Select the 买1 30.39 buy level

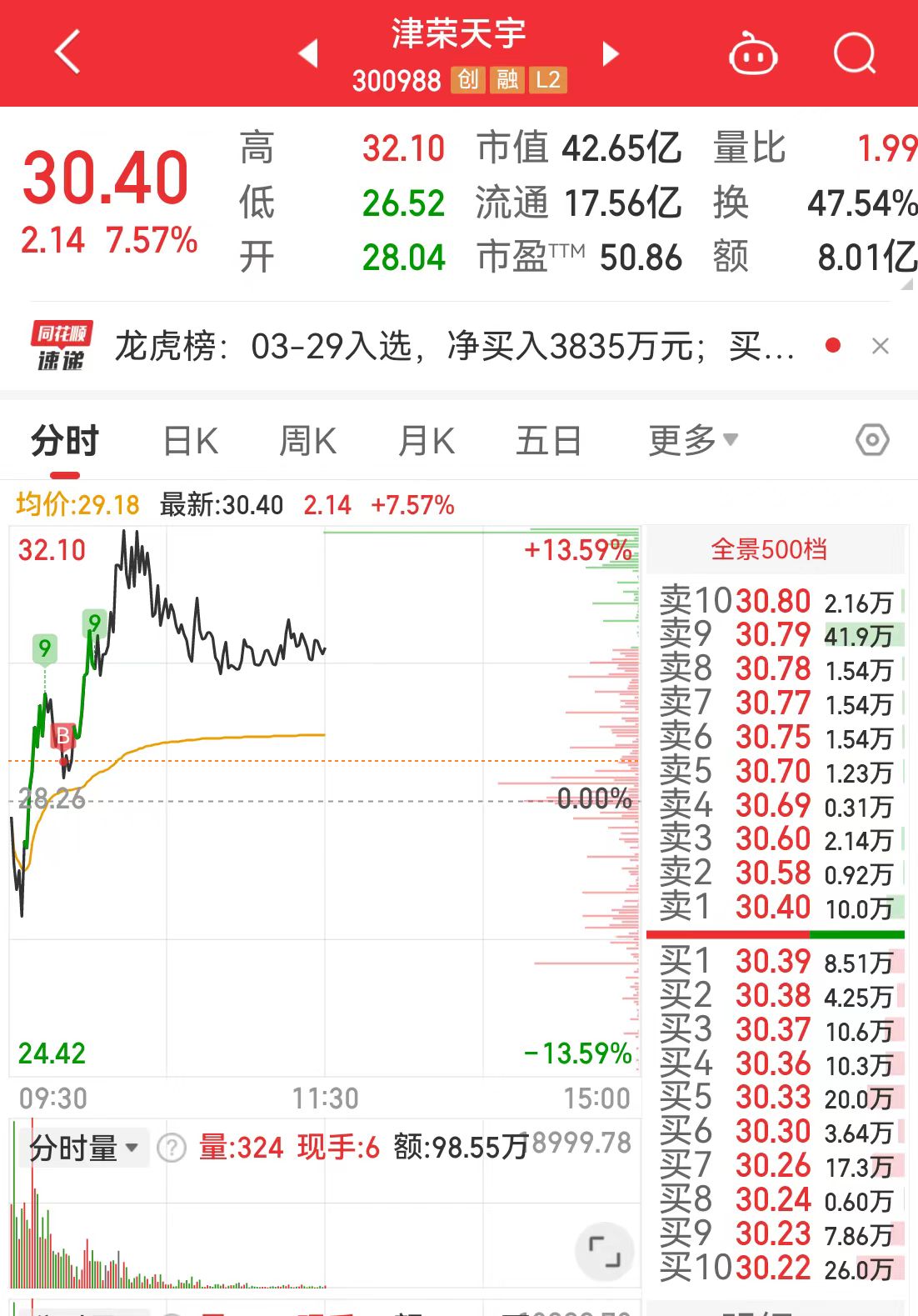point(775,961)
